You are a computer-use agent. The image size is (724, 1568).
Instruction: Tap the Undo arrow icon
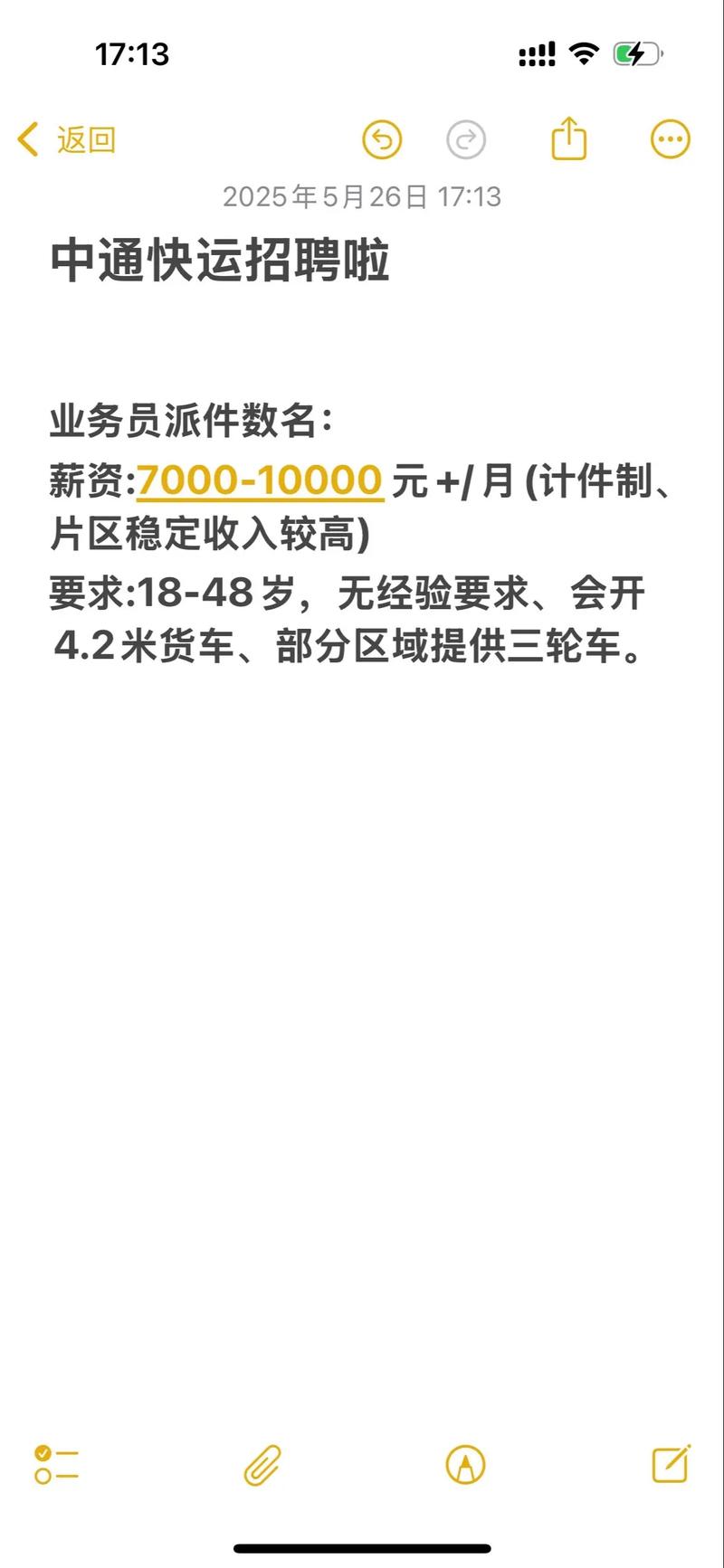click(382, 140)
